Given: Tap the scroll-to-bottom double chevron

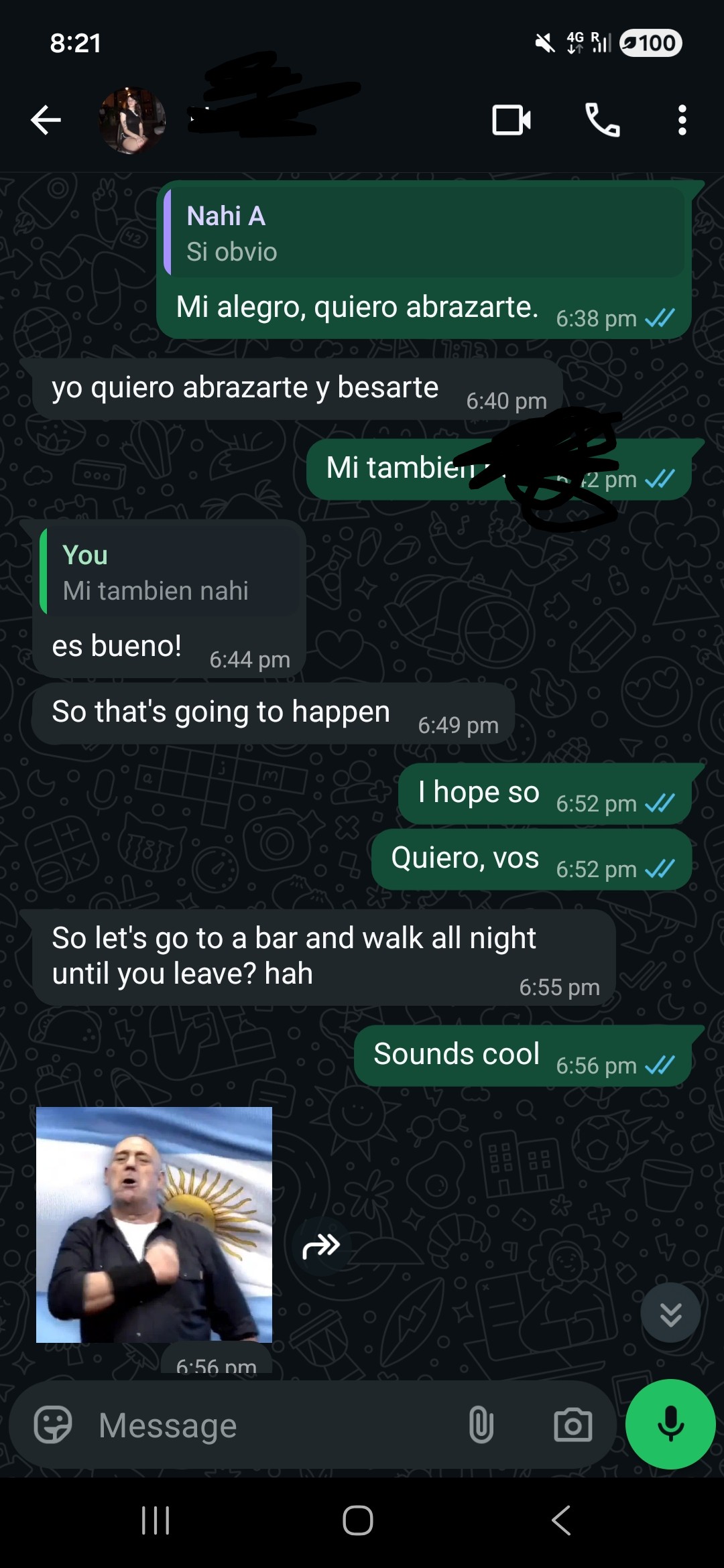Looking at the screenshot, I should [670, 1312].
